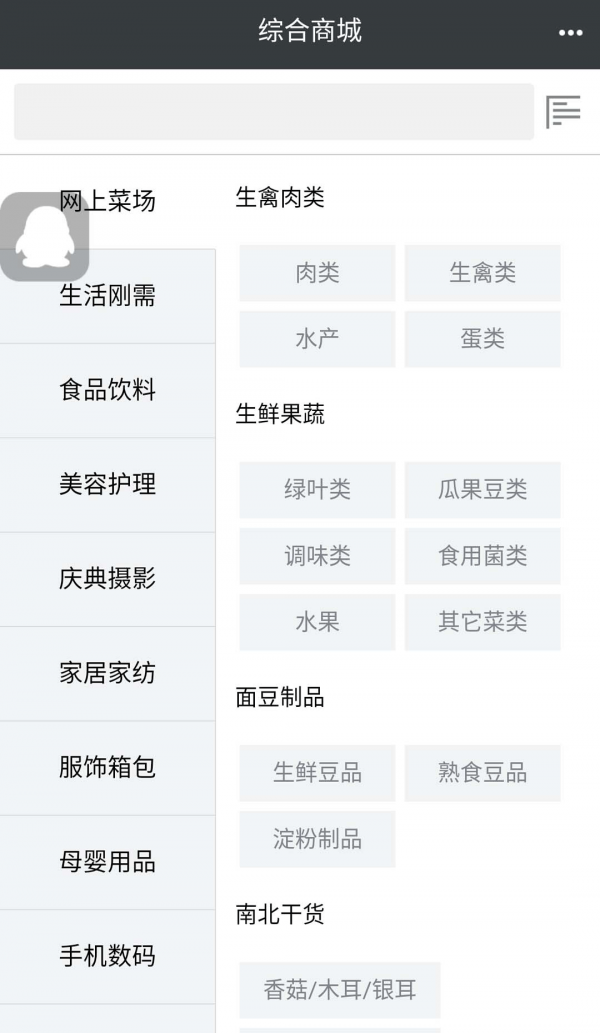The width and height of the screenshot is (600, 1033).
Task: Switch to 手机数码 category
Action: [x=107, y=956]
